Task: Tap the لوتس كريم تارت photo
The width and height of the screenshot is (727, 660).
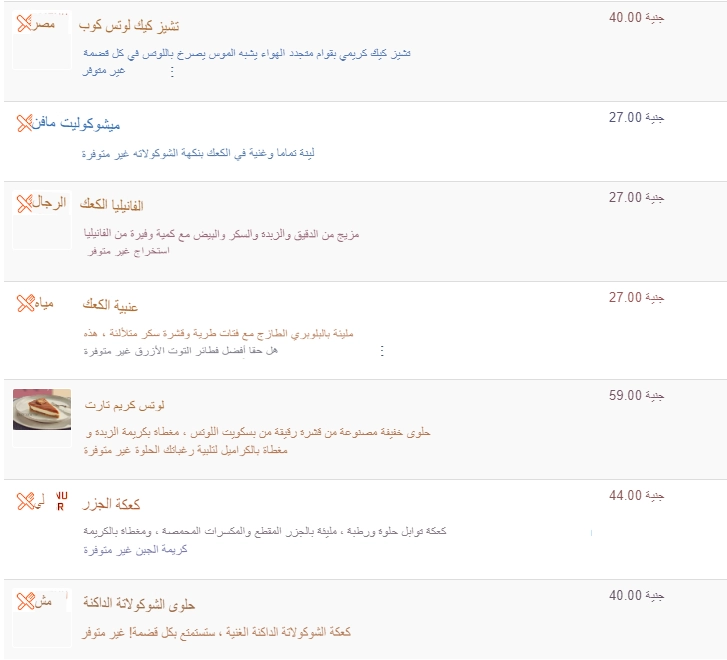Action: coord(42,410)
